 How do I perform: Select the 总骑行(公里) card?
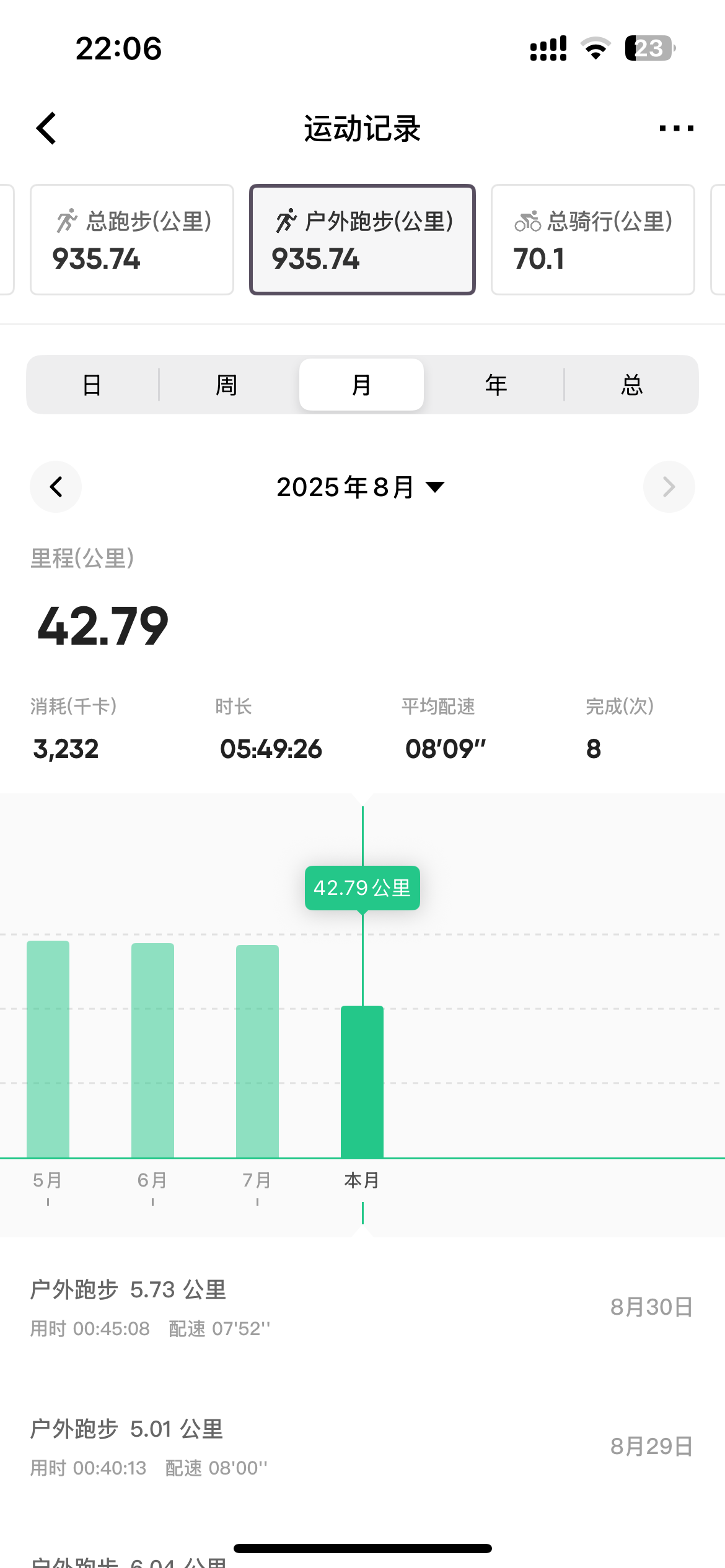[593, 240]
